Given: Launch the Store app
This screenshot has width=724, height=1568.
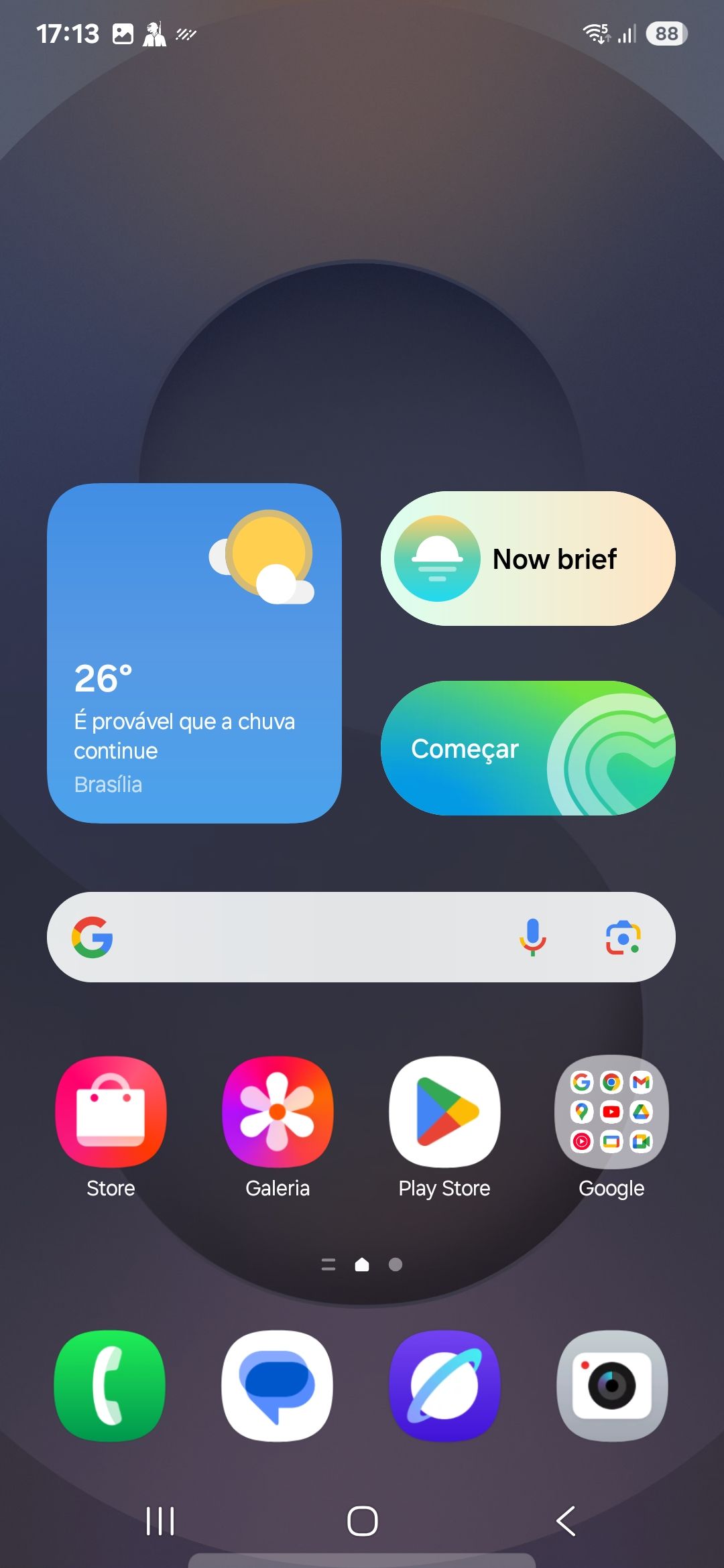Looking at the screenshot, I should pos(111,1112).
